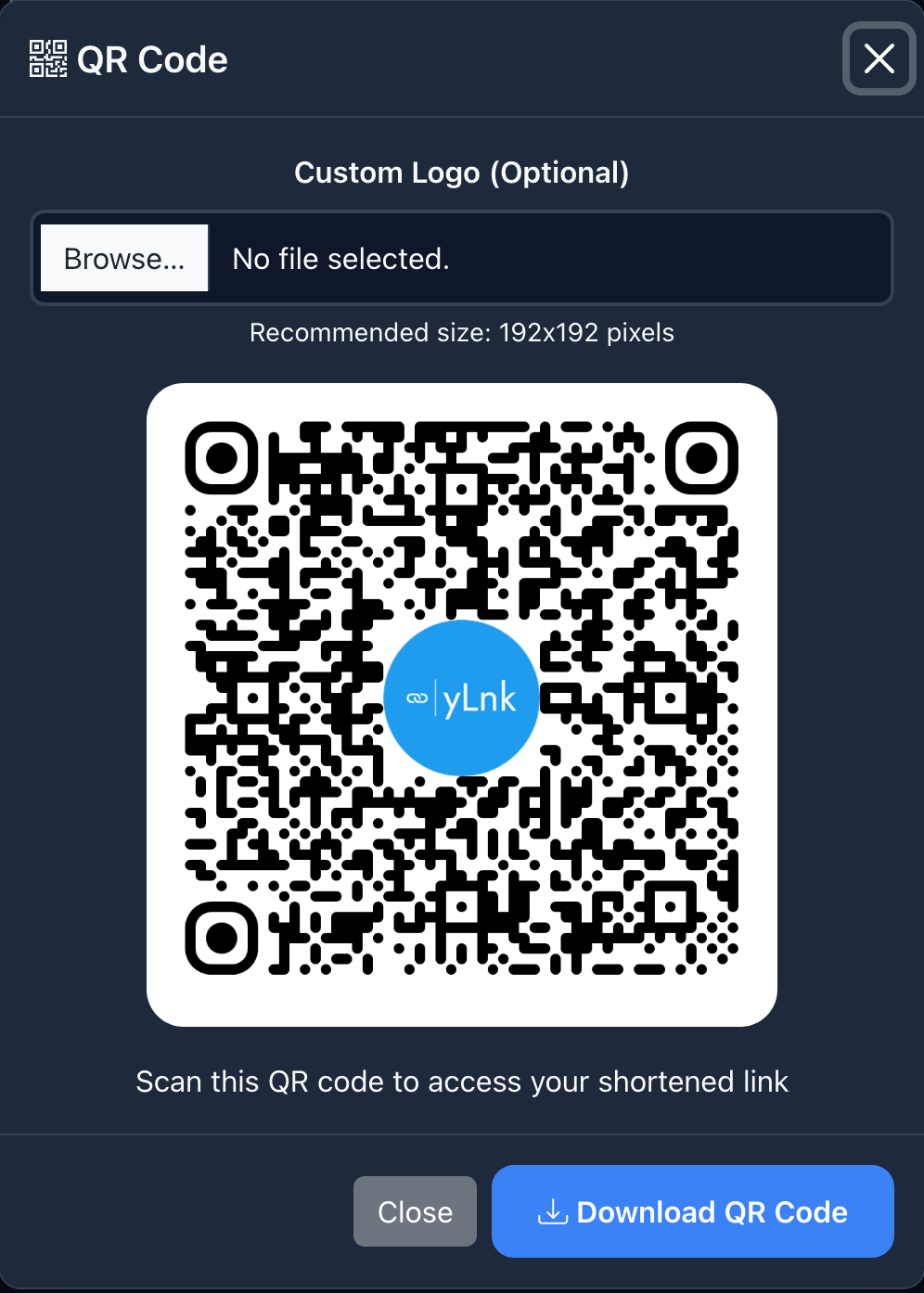This screenshot has width=924, height=1293.
Task: Click the Download QR Code button
Action: point(692,1211)
